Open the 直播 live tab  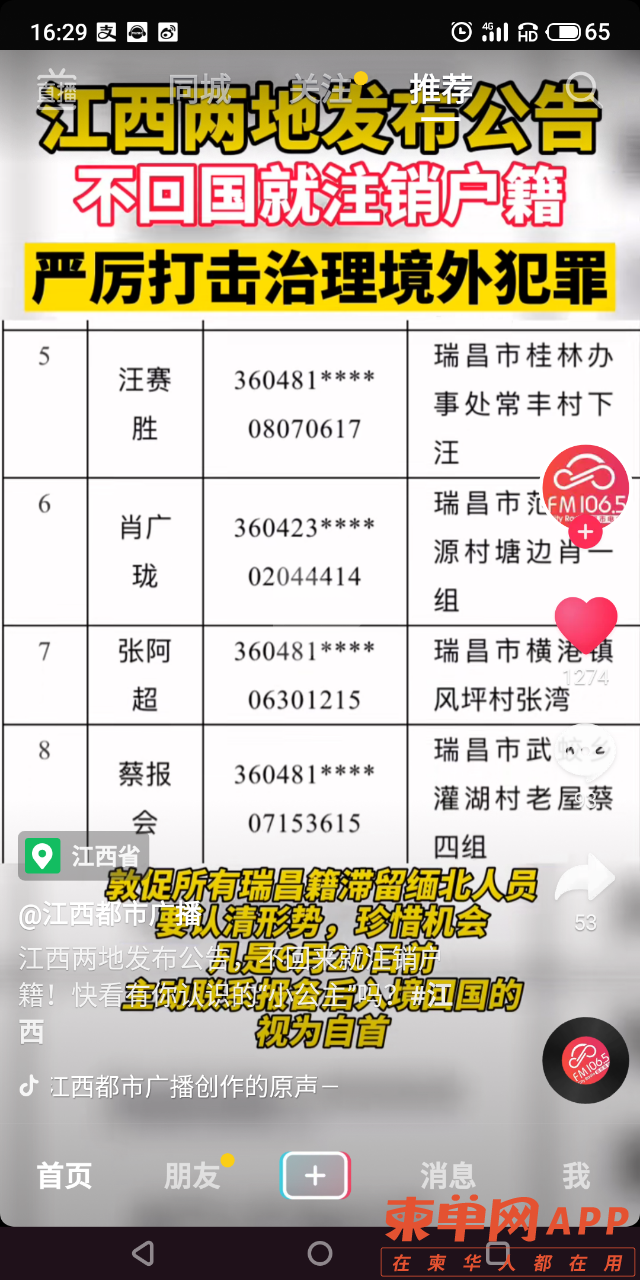tap(57, 89)
